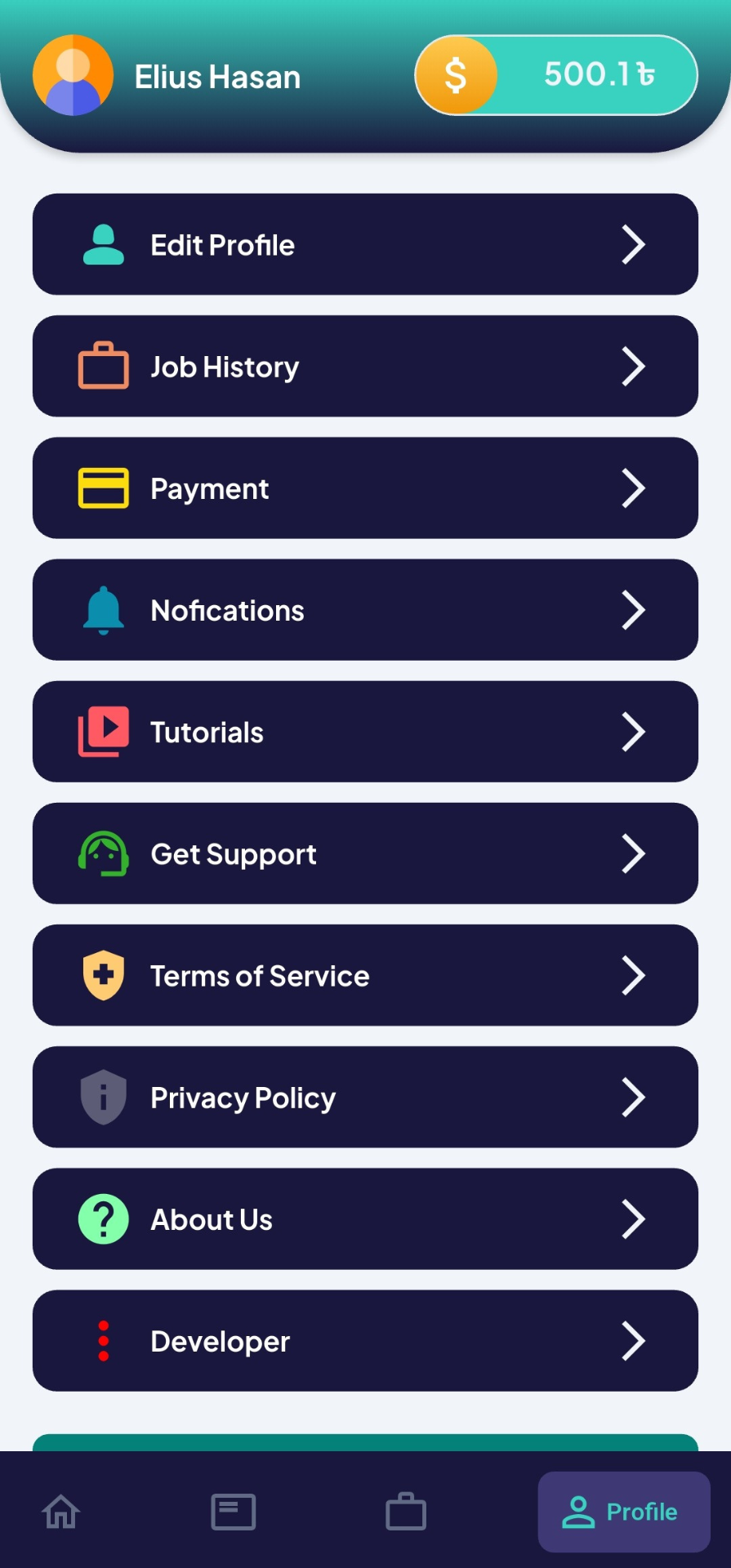Open the Developer row

pos(365,1341)
